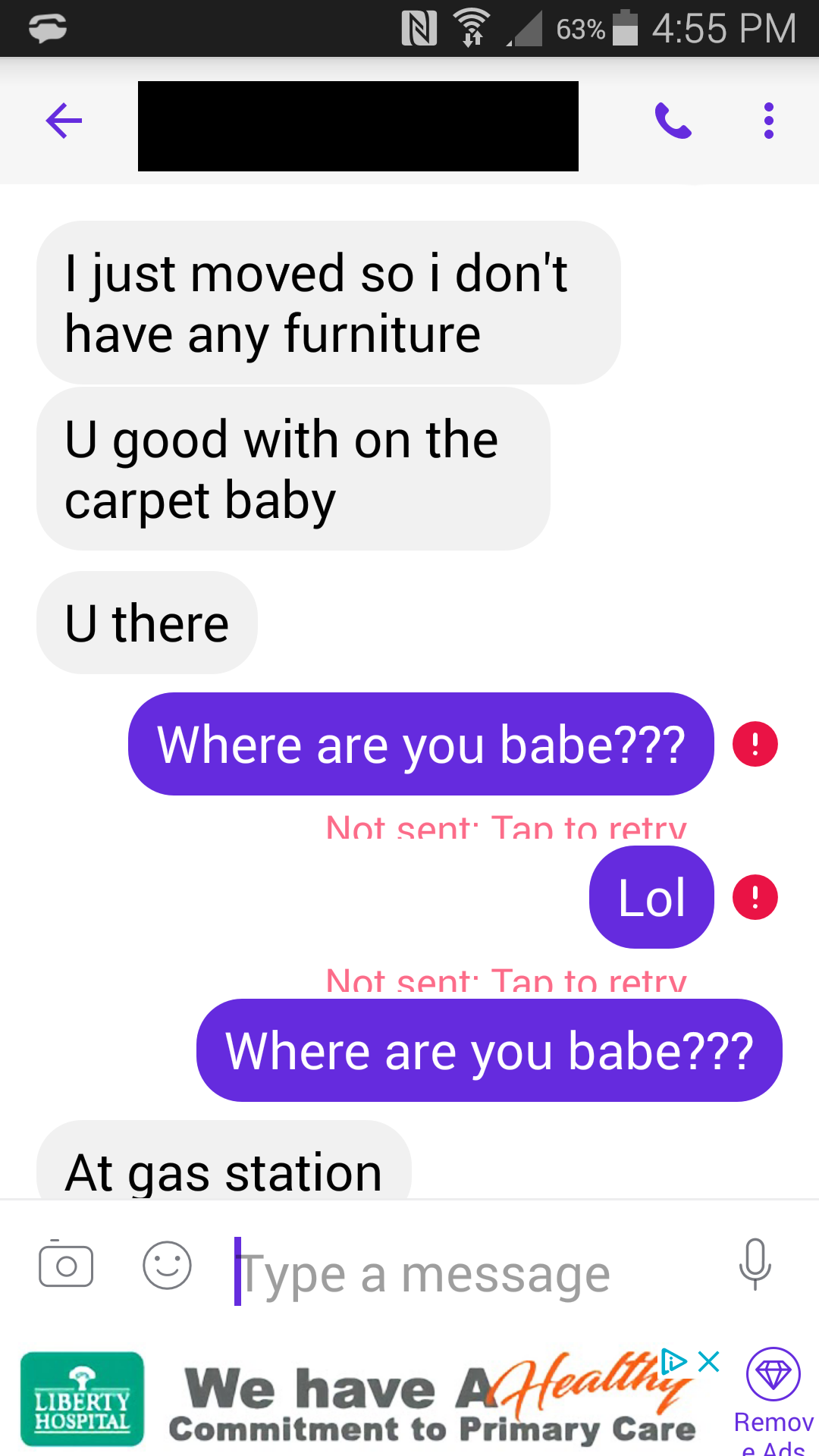Open the AdChoices info icon
819x1456 pixels.
coord(673,1362)
